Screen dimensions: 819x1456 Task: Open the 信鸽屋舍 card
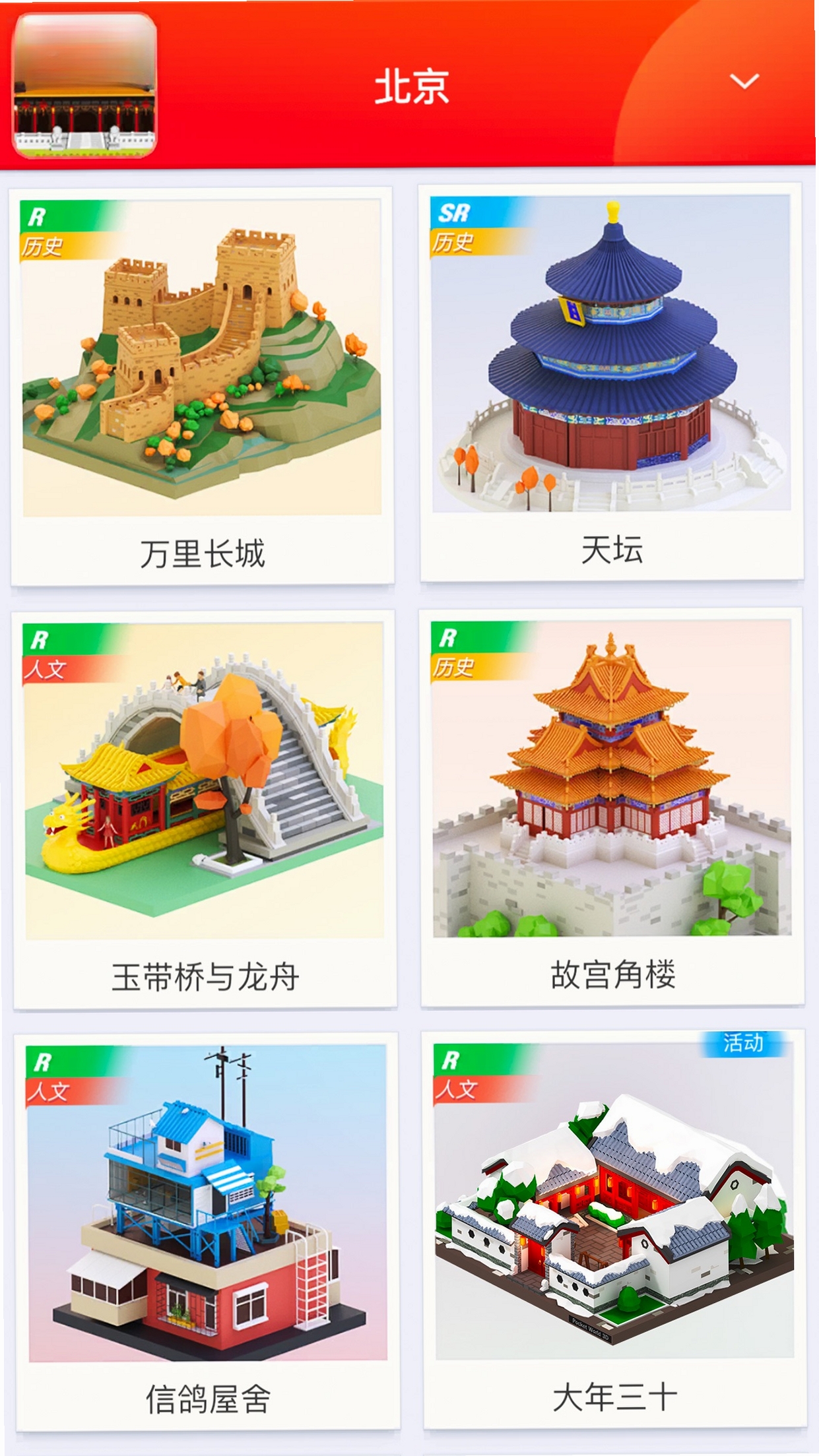click(208, 1232)
